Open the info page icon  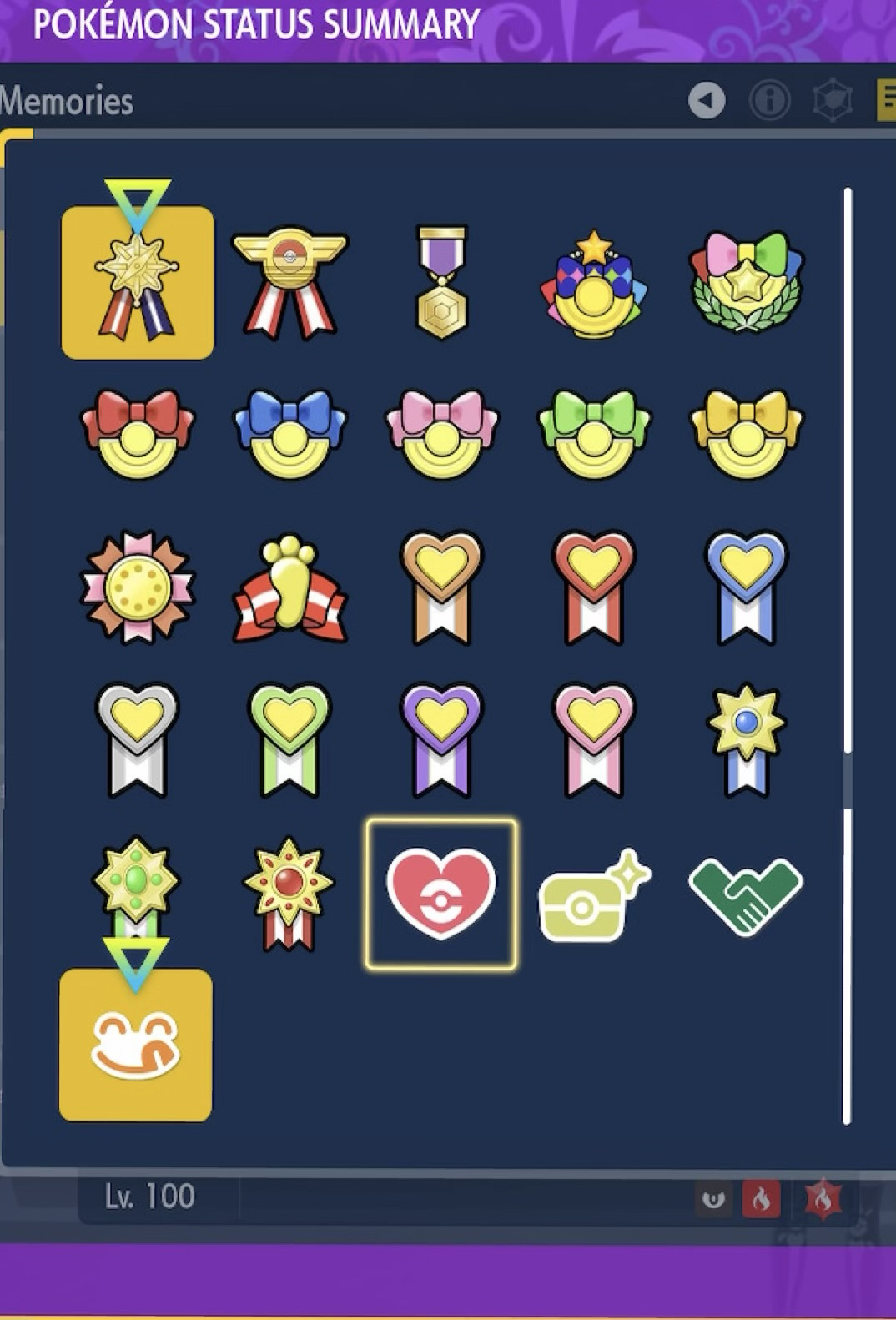point(769,101)
